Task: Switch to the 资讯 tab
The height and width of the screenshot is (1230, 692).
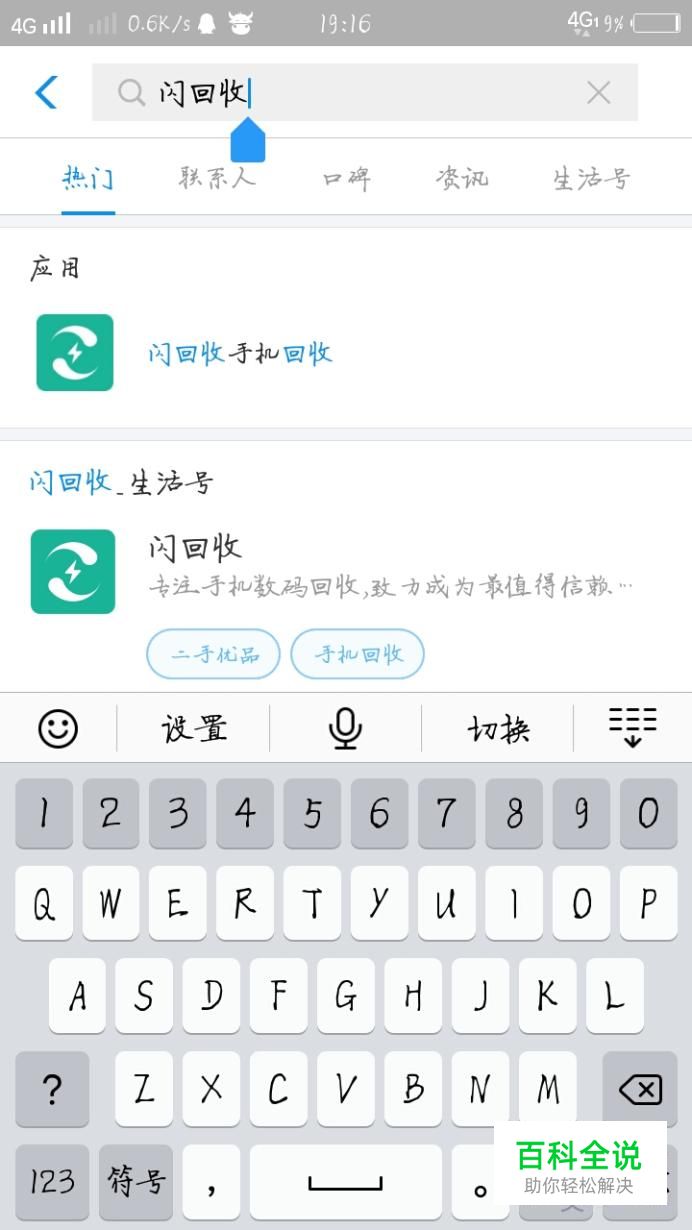Action: click(x=462, y=179)
